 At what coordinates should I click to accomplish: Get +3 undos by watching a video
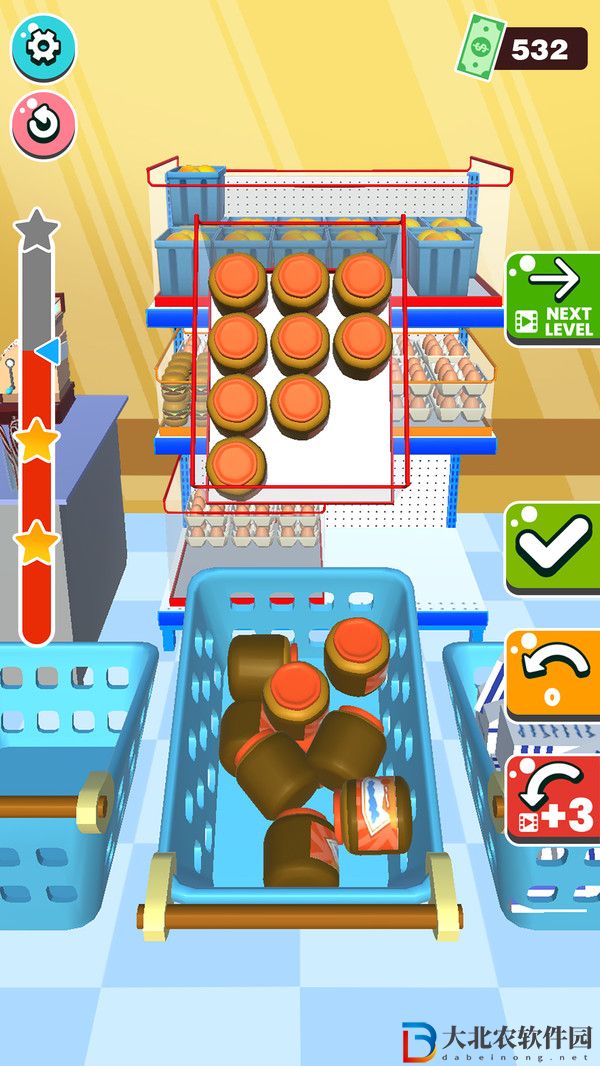(553, 798)
